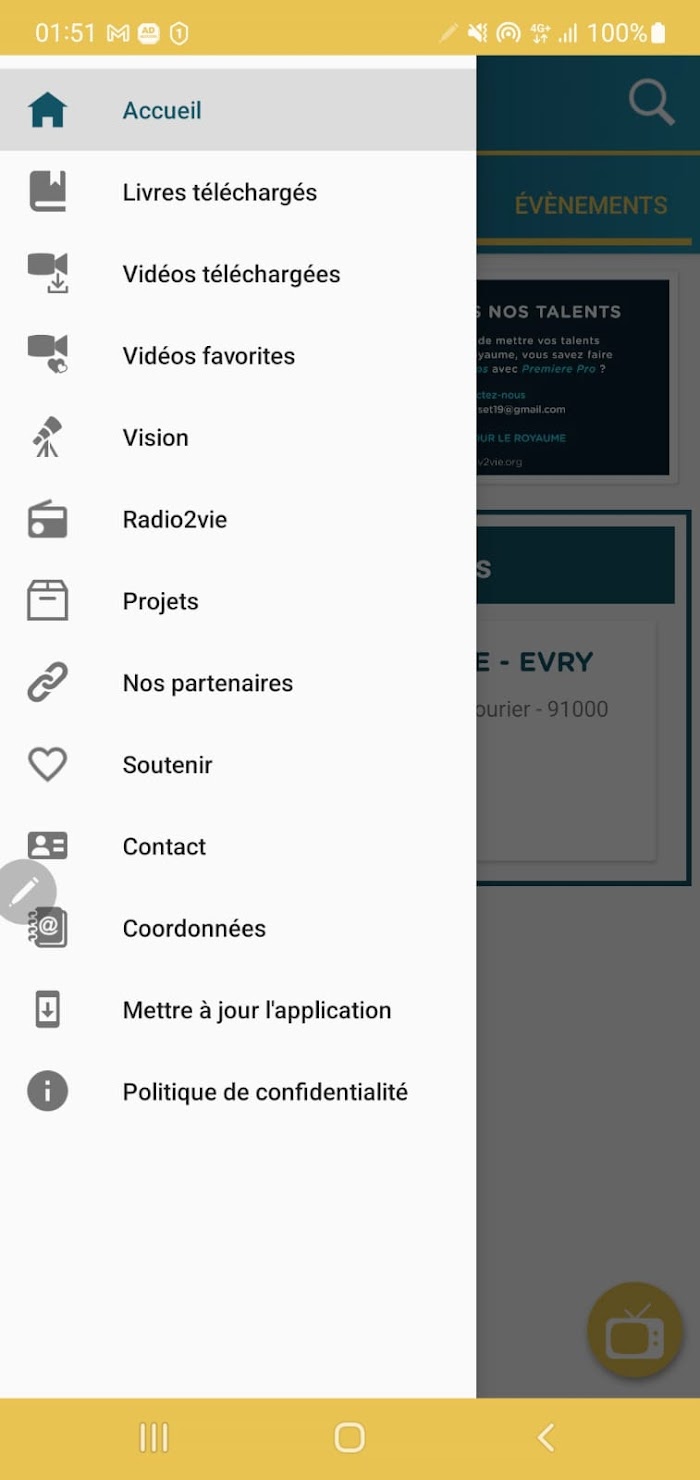
Task: Tap the search magnifier icon
Action: 651,103
